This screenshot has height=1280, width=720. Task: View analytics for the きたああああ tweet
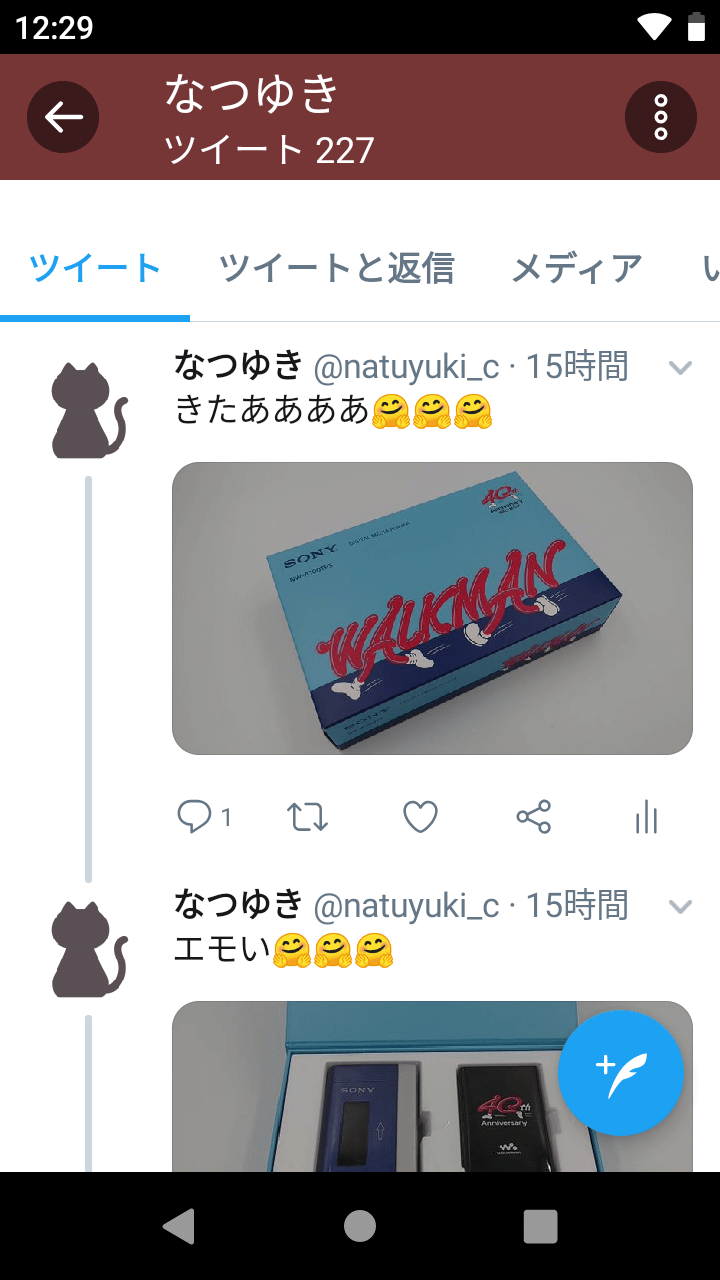(x=647, y=817)
